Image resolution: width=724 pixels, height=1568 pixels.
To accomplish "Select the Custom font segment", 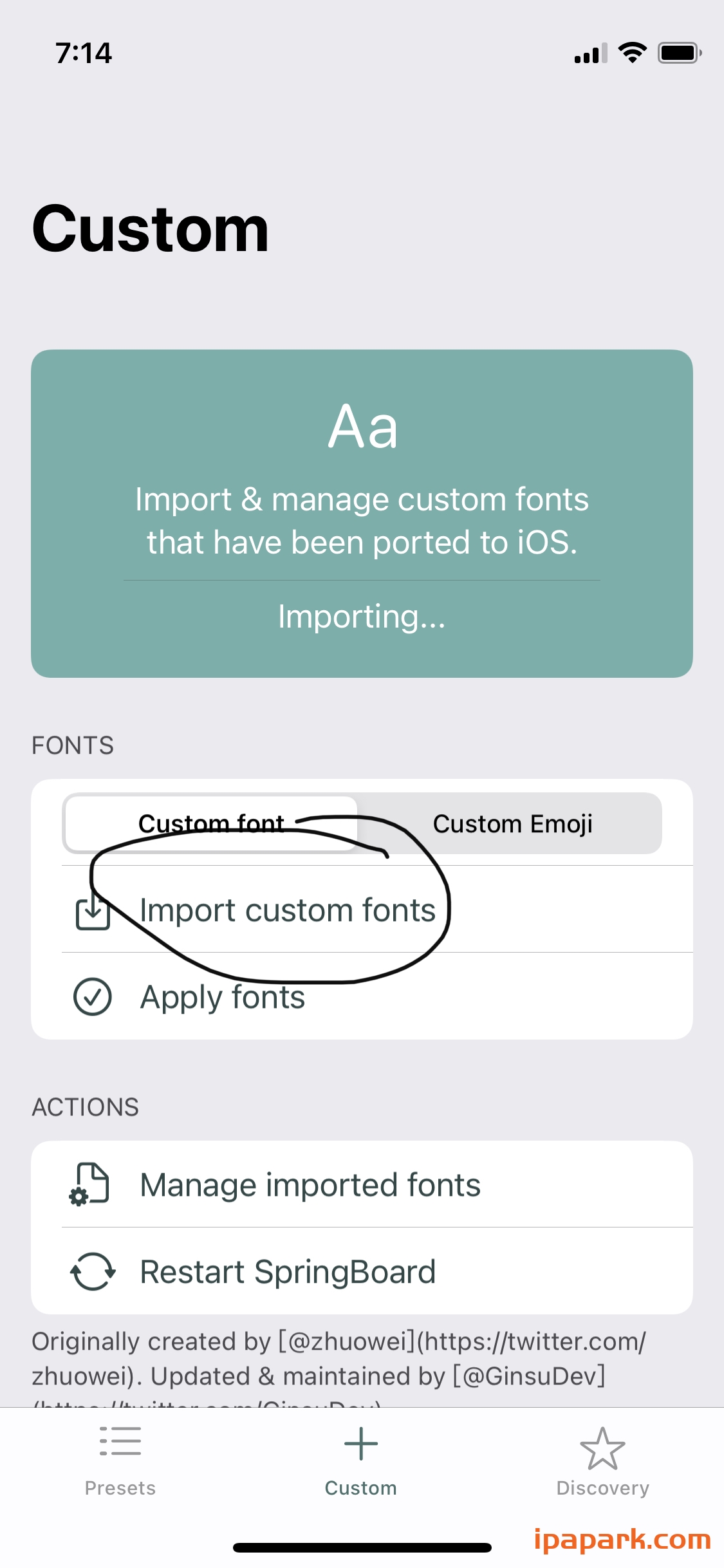I will tap(211, 823).
